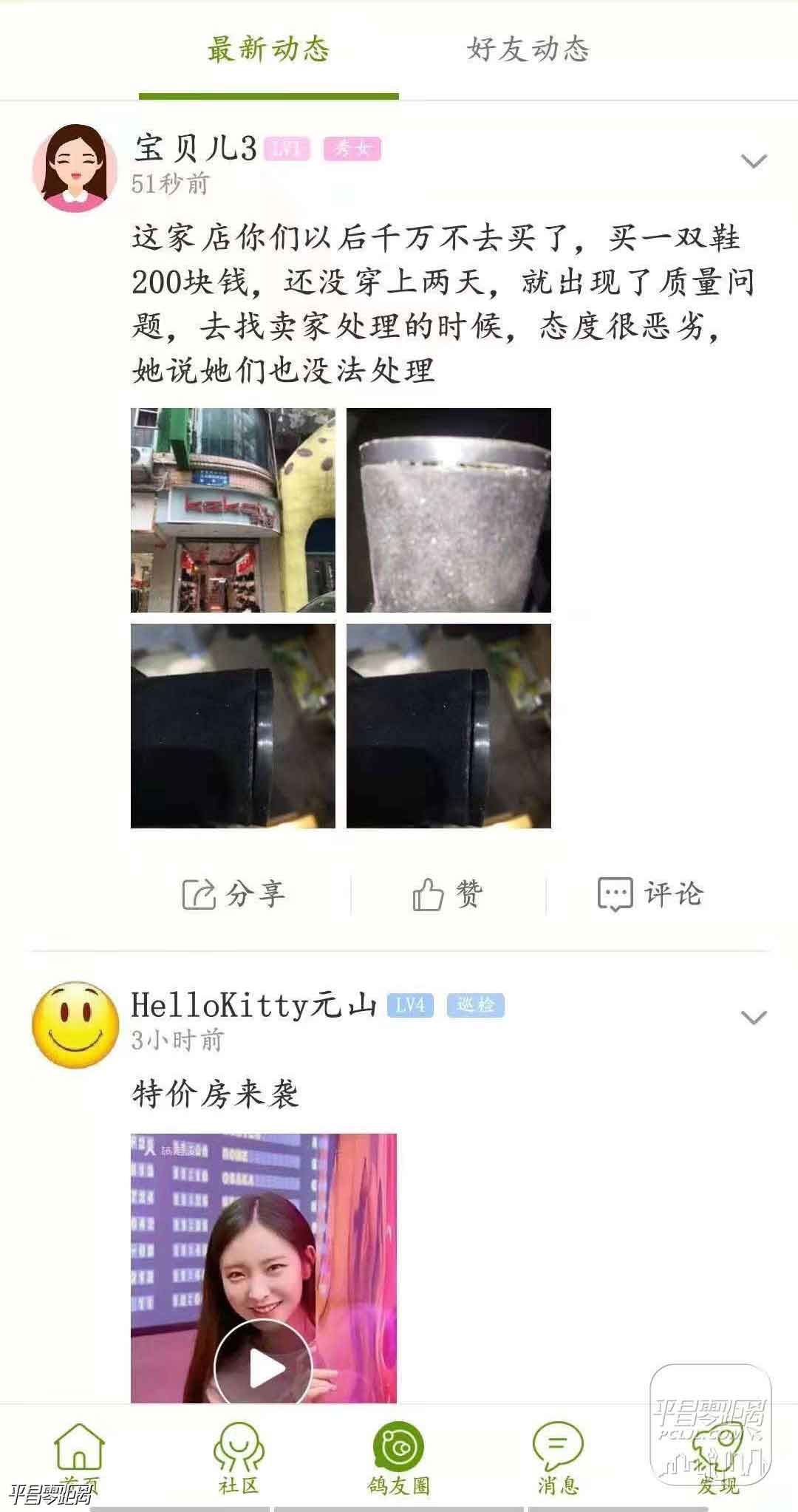This screenshot has width=798, height=1512.
Task: Play the 特价房来袭 video
Action: [x=264, y=1369]
